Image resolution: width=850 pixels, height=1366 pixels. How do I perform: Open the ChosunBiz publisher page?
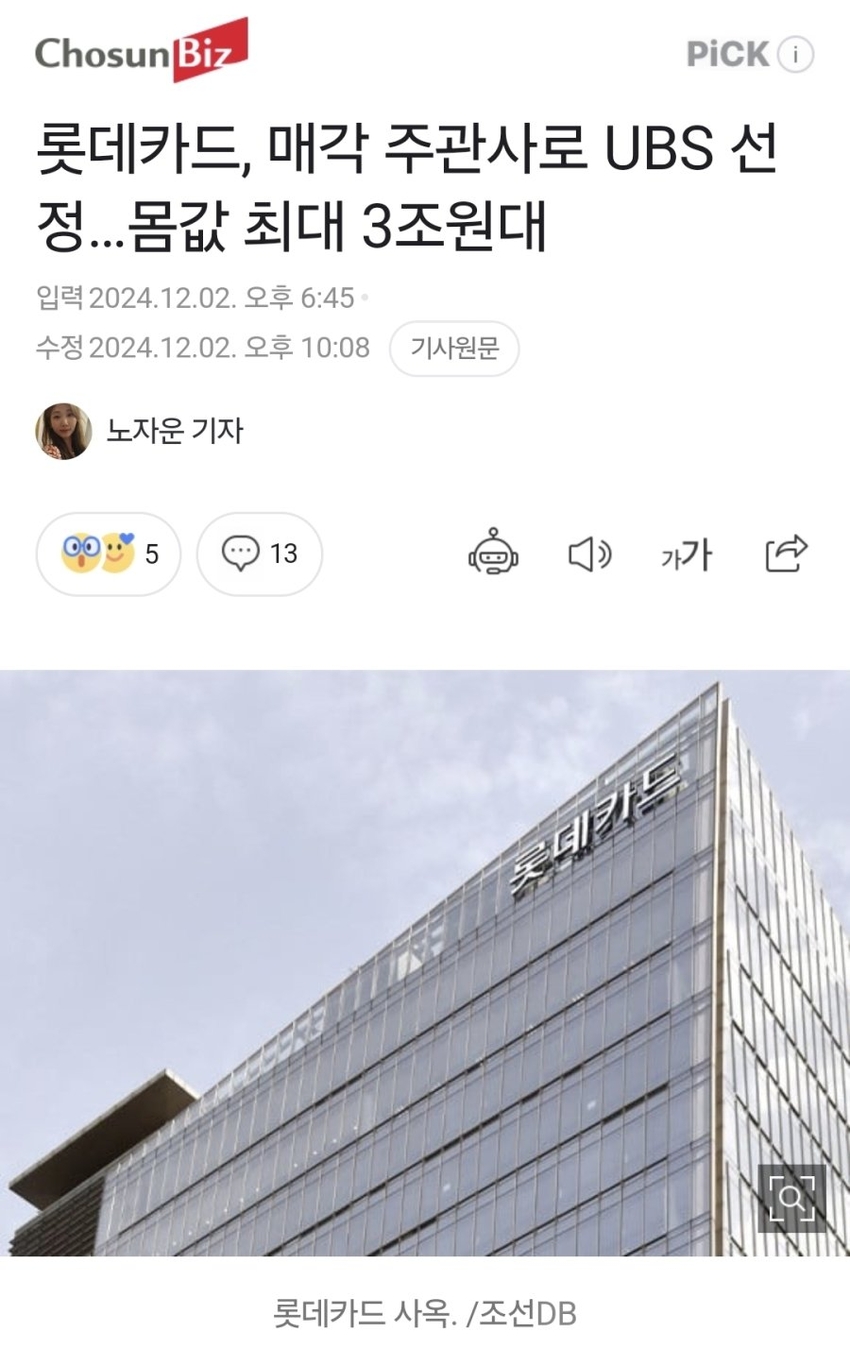[x=141, y=52]
